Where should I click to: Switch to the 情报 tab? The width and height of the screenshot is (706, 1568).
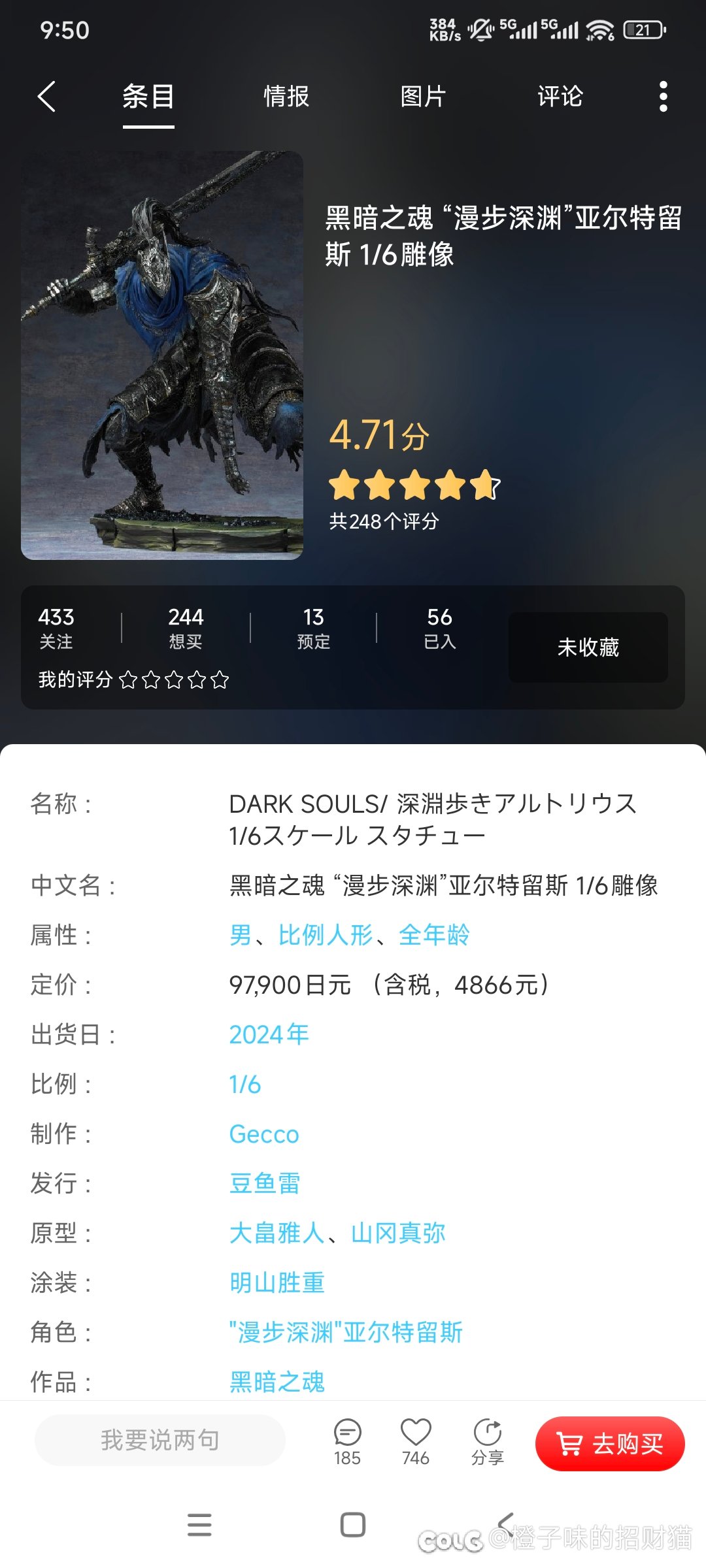tap(286, 97)
